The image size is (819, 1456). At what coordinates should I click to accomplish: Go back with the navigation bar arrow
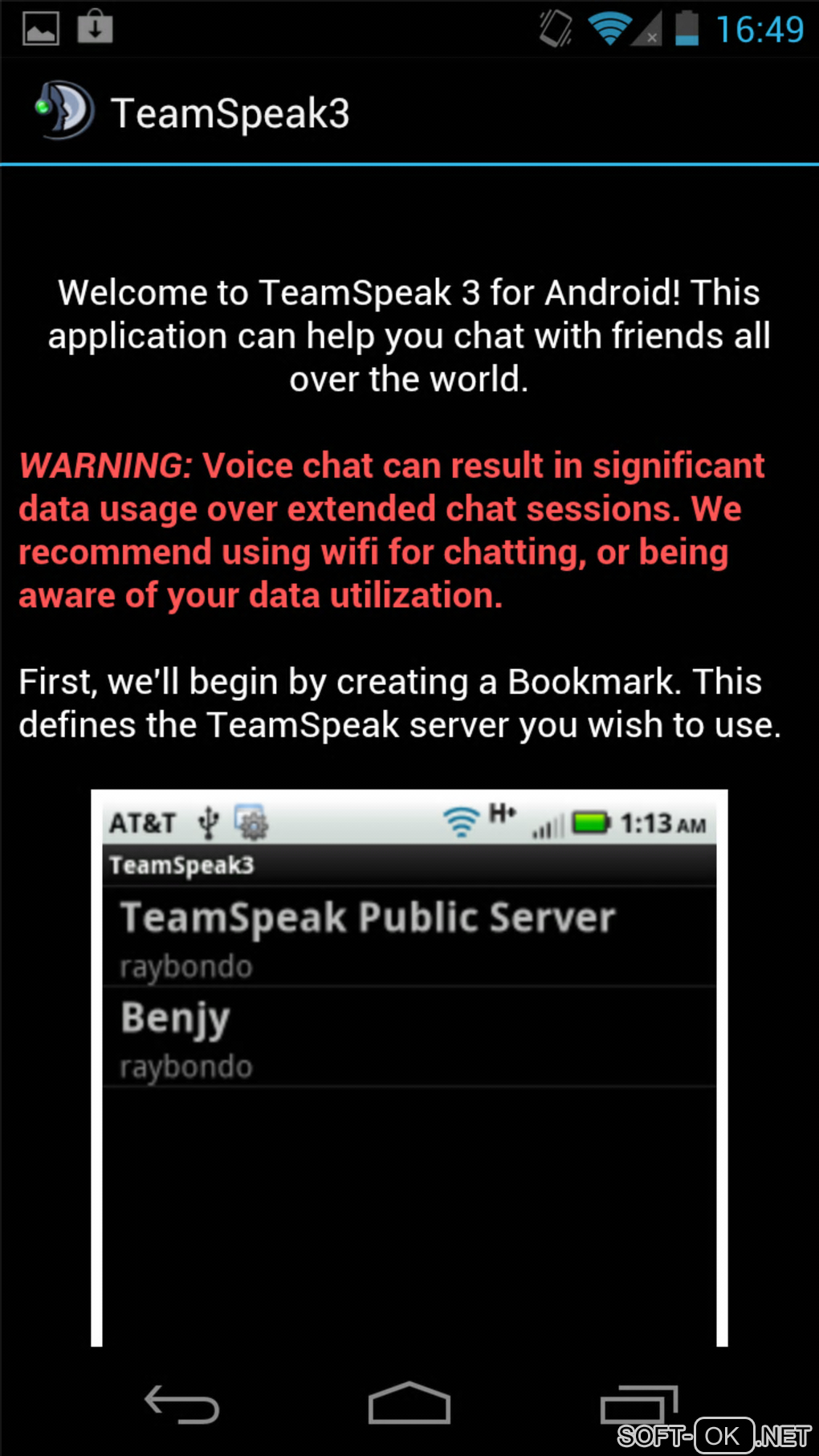(x=181, y=1405)
